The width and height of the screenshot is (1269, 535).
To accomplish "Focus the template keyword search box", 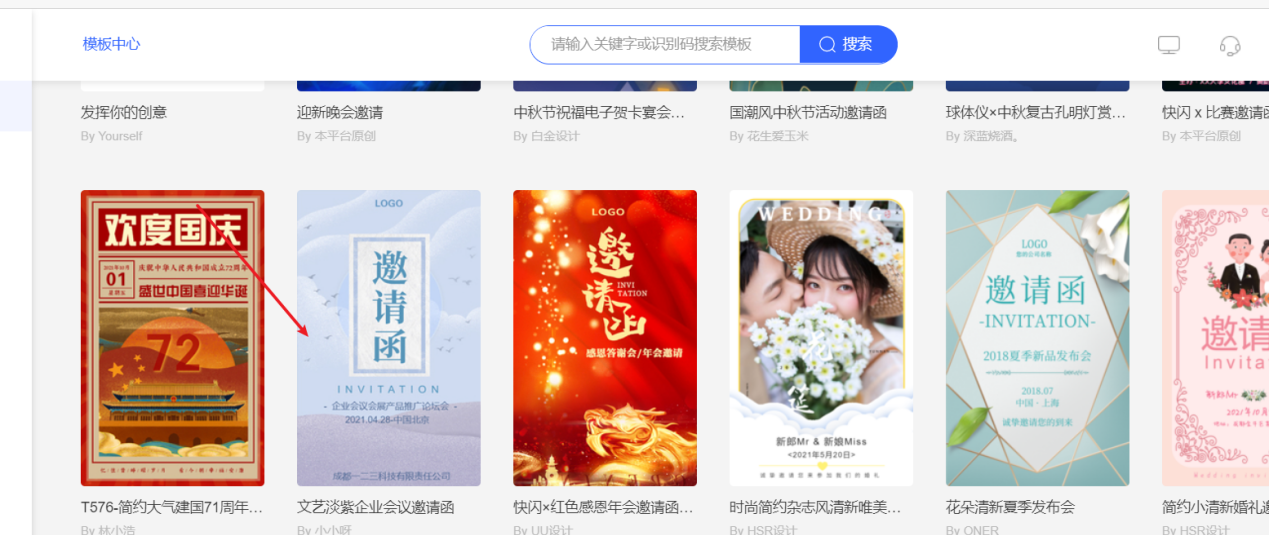I will point(664,44).
